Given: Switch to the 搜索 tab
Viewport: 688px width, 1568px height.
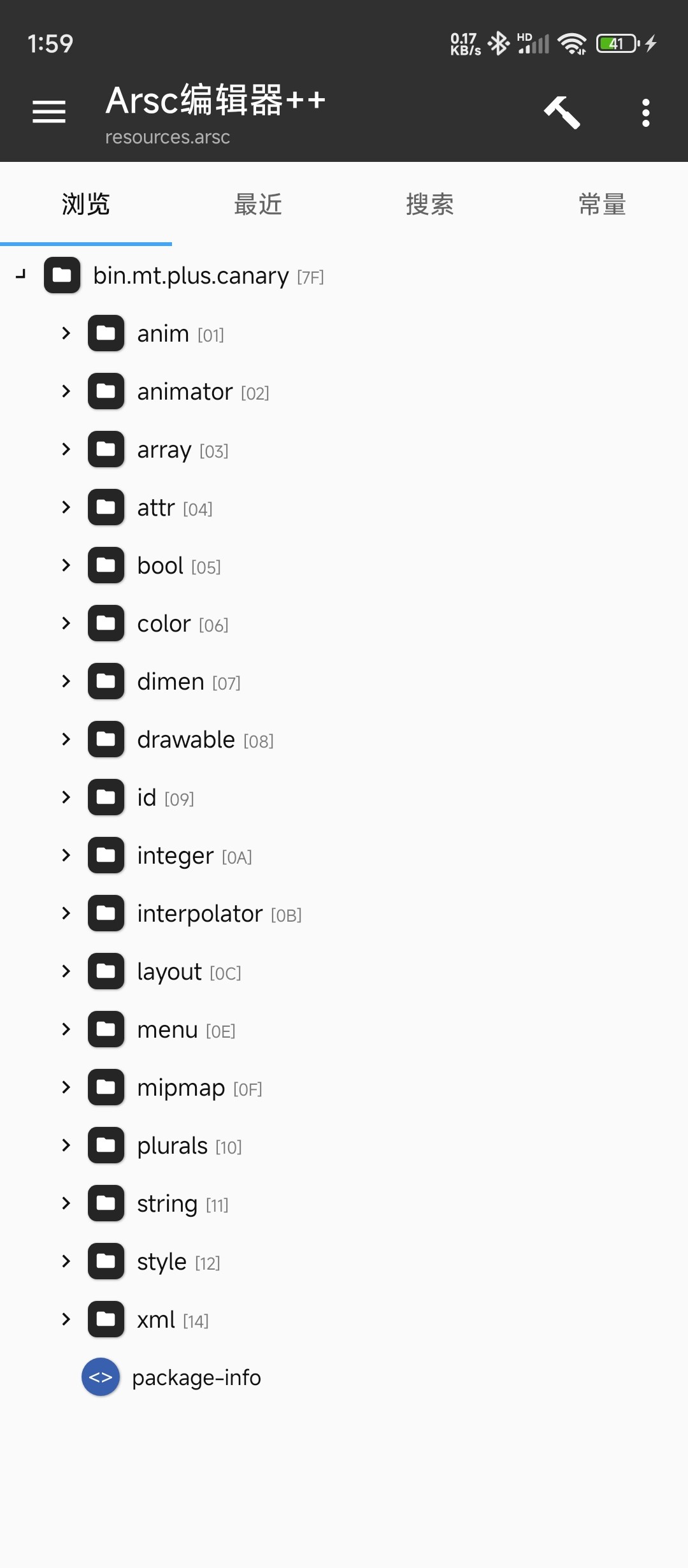Looking at the screenshot, I should tap(430, 205).
